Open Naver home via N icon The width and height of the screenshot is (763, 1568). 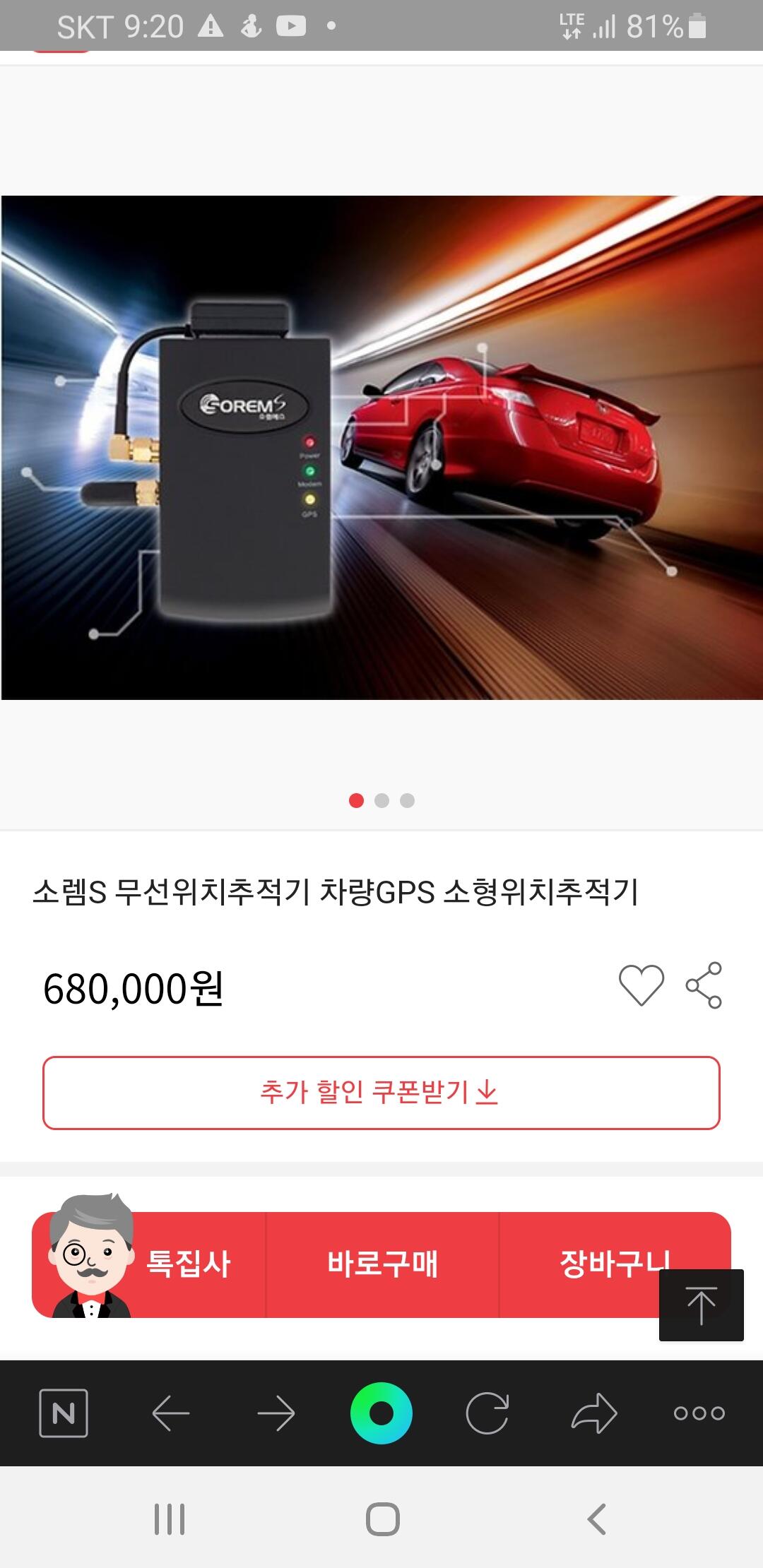tap(64, 1413)
